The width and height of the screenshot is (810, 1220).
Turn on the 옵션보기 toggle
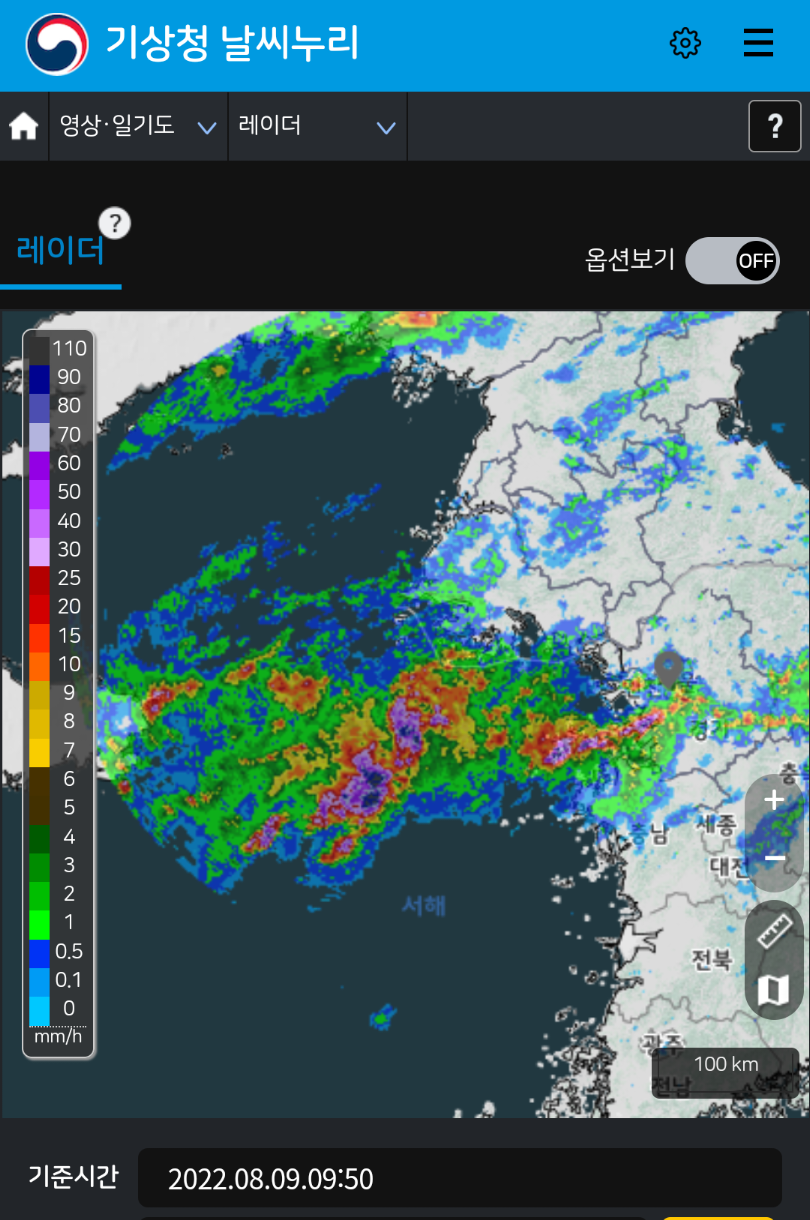coord(732,261)
